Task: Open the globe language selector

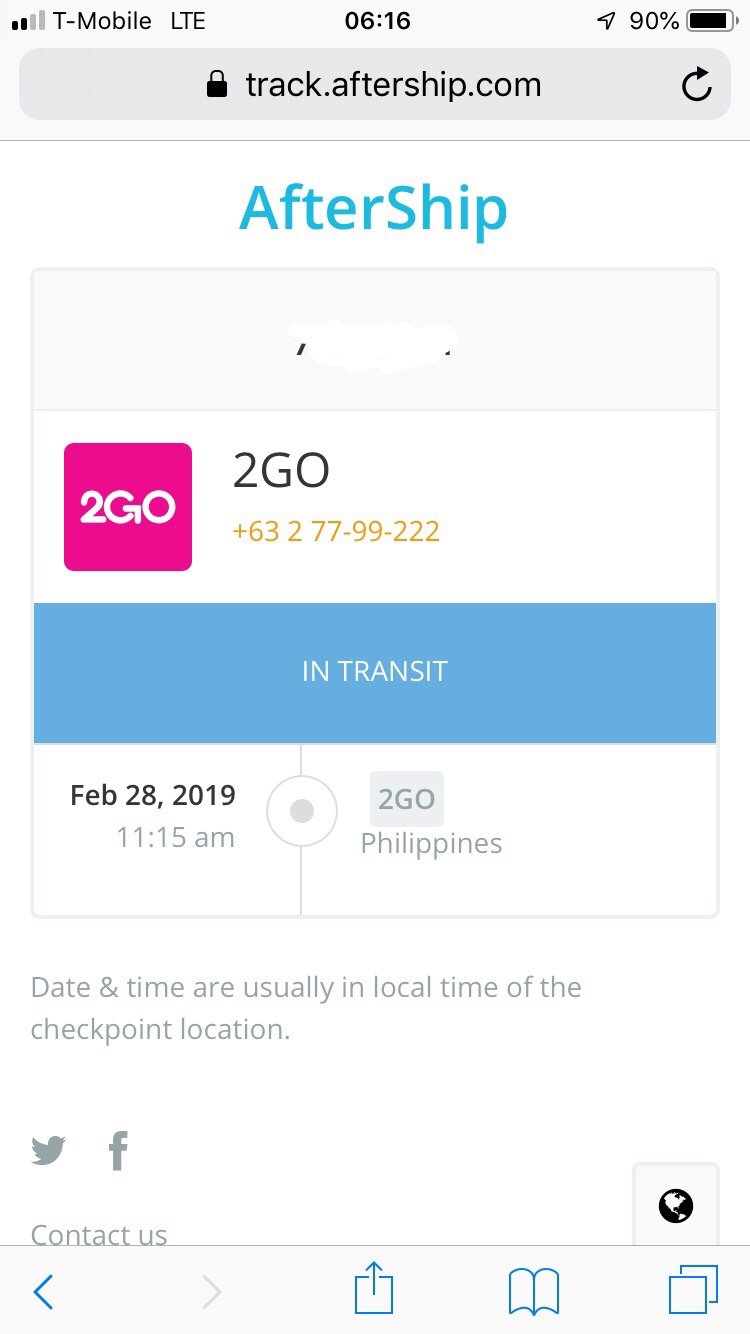Action: [676, 1205]
